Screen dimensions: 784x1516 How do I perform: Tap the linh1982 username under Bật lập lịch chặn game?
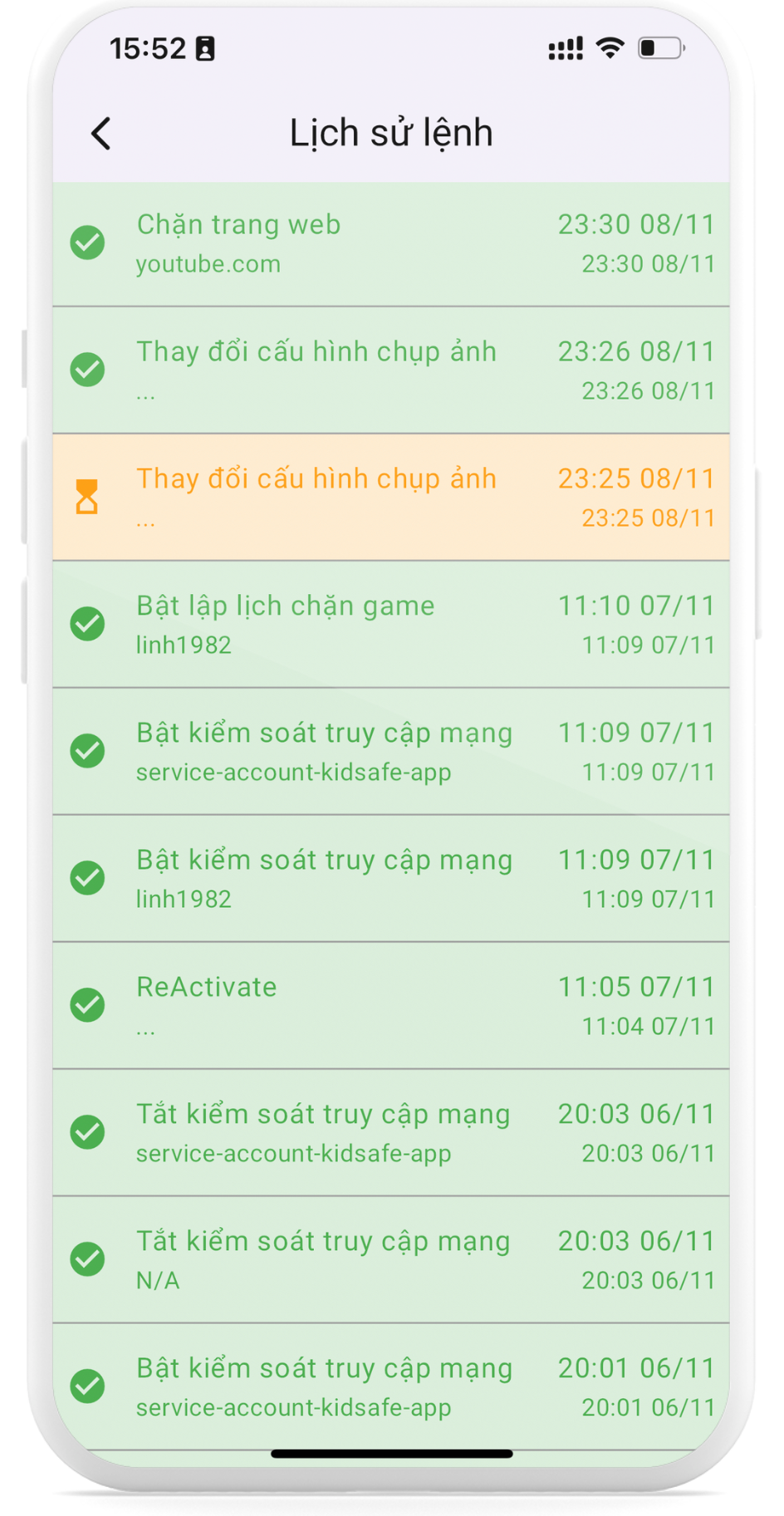coord(184,644)
